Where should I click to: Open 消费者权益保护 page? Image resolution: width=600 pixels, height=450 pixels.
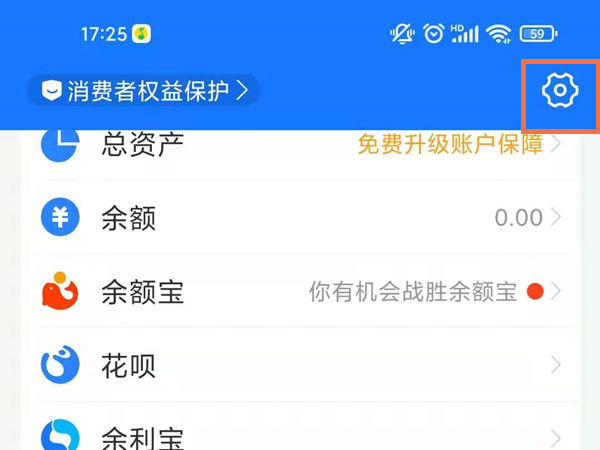(x=143, y=92)
